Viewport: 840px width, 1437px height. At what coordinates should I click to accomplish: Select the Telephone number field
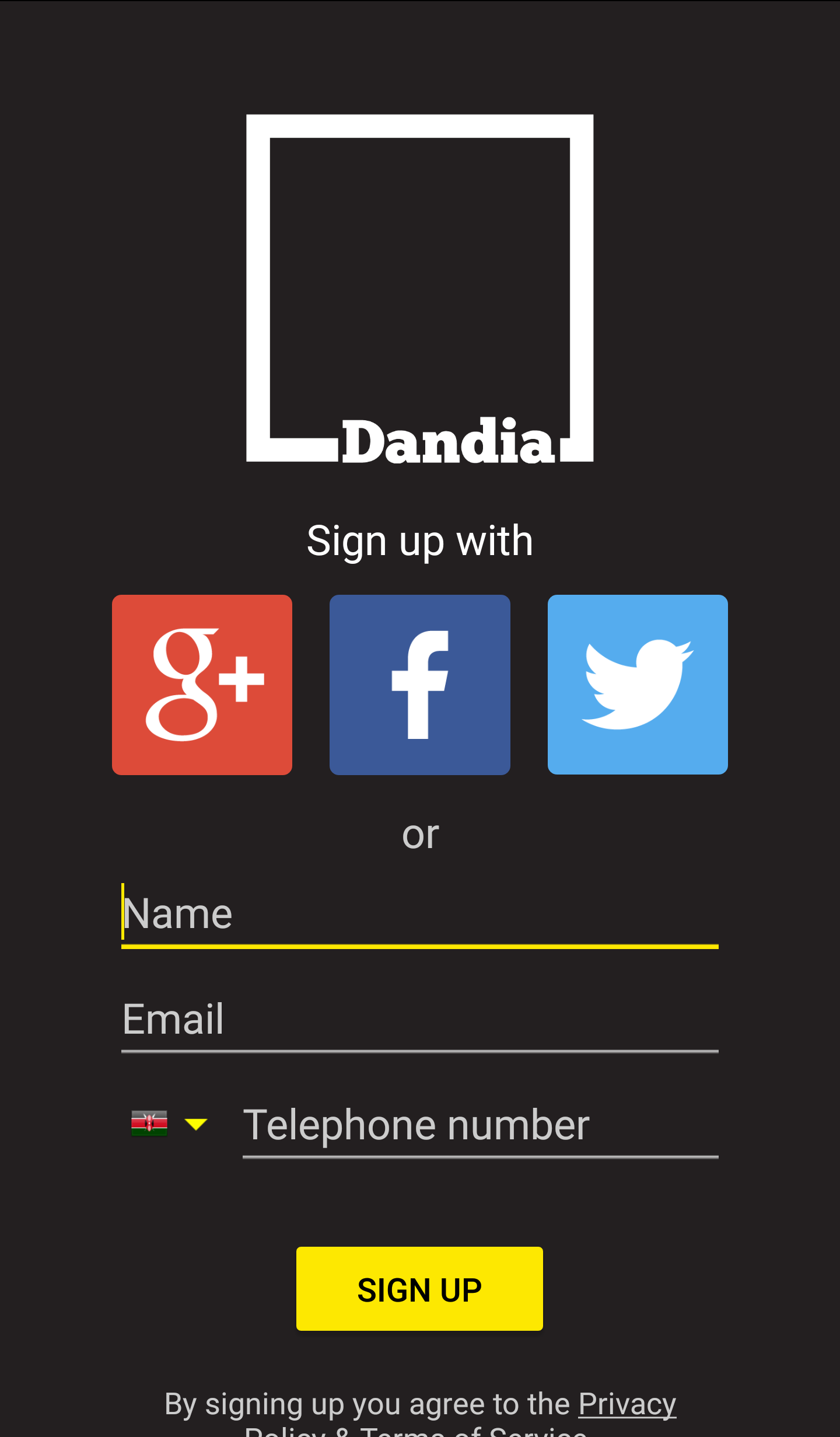click(x=481, y=1125)
